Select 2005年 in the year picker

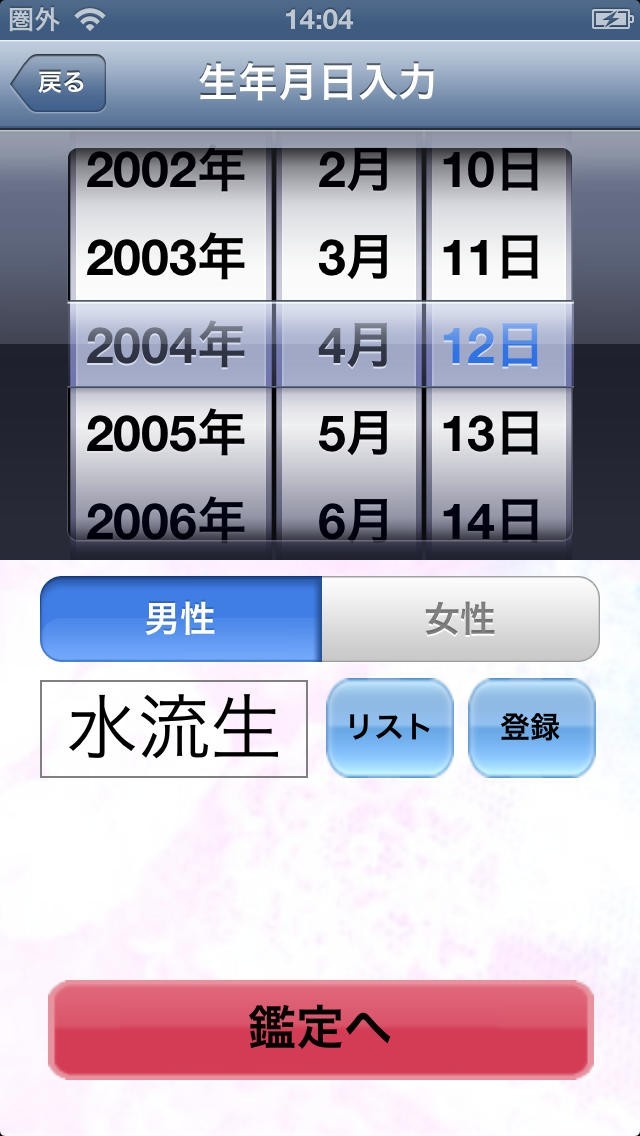click(x=166, y=433)
